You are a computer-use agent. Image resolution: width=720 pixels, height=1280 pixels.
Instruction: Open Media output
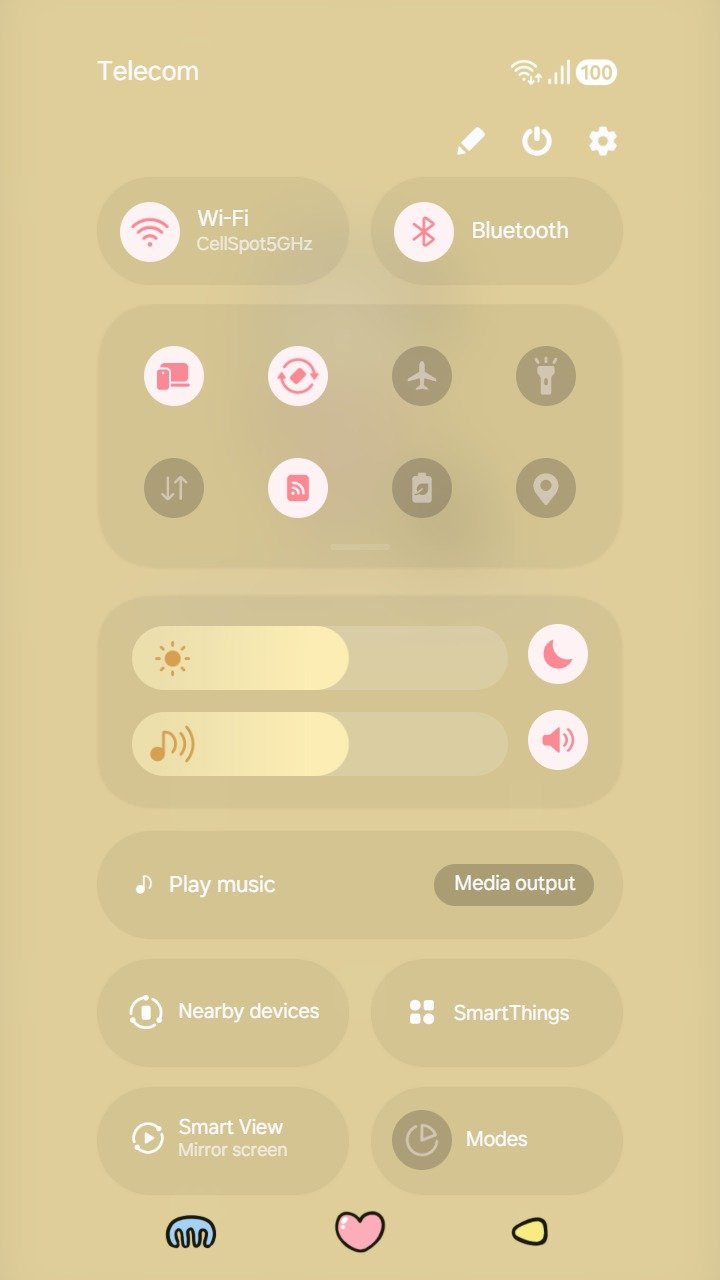pos(514,884)
